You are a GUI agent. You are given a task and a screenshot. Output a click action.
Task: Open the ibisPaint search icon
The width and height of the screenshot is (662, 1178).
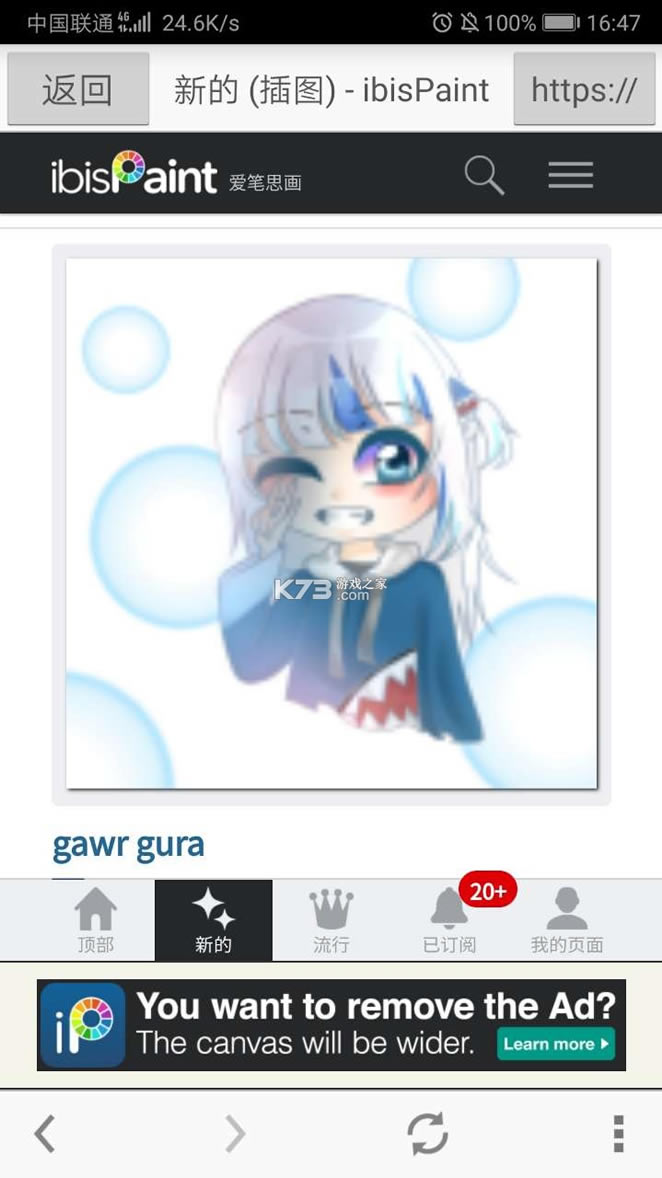pos(484,175)
